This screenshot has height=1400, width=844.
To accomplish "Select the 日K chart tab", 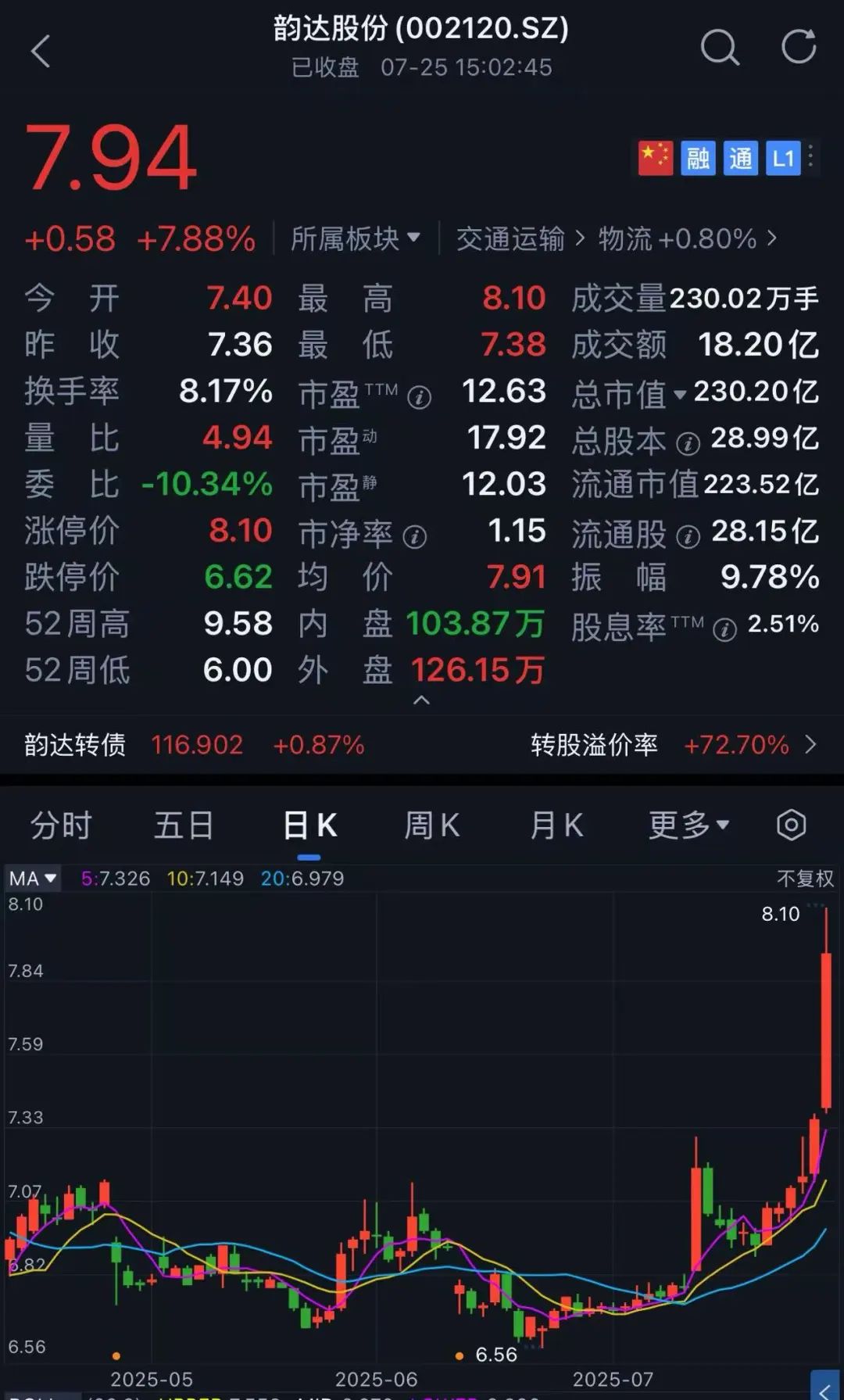I will point(309,825).
